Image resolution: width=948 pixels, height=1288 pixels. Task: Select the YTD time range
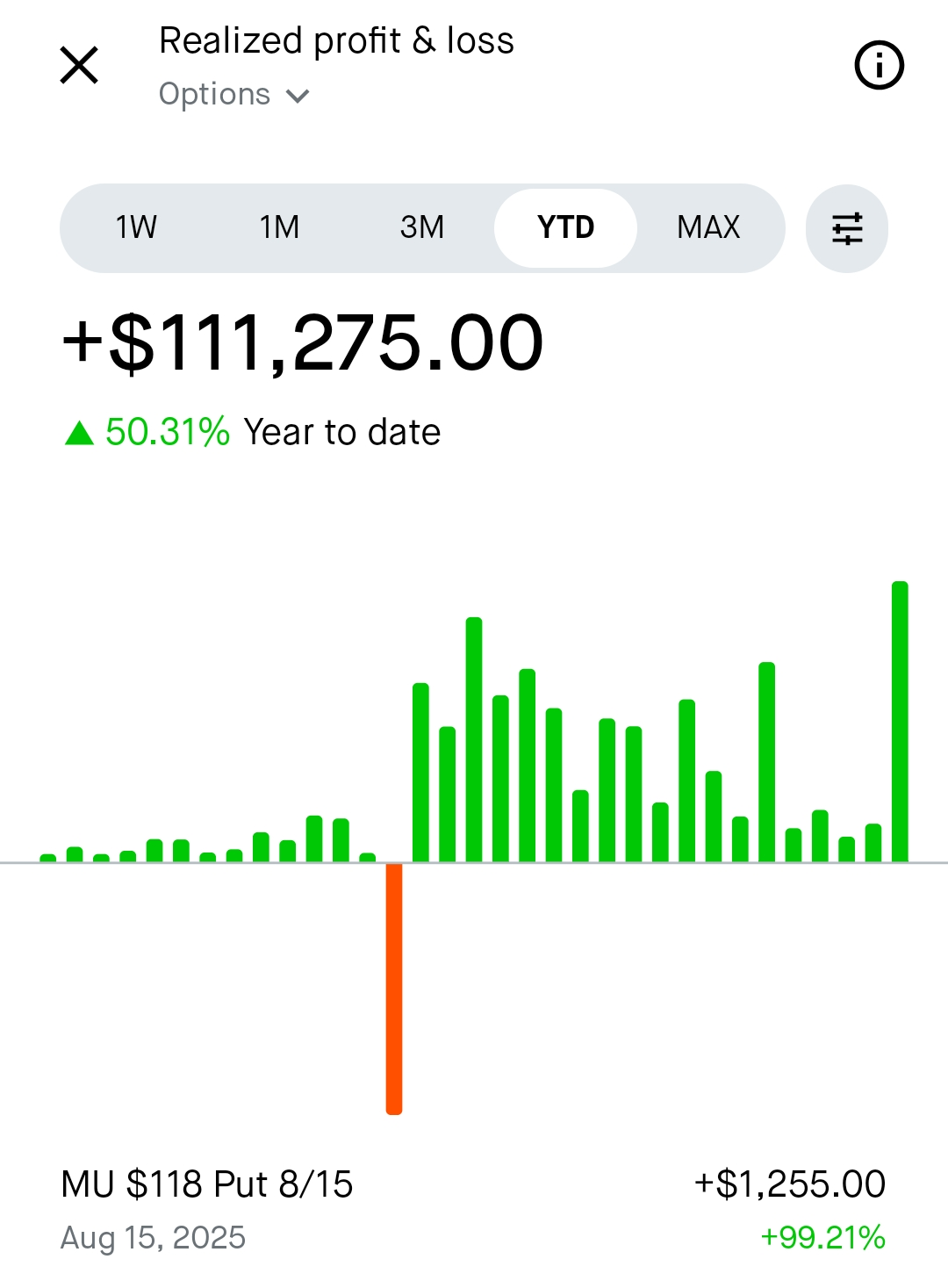(565, 228)
